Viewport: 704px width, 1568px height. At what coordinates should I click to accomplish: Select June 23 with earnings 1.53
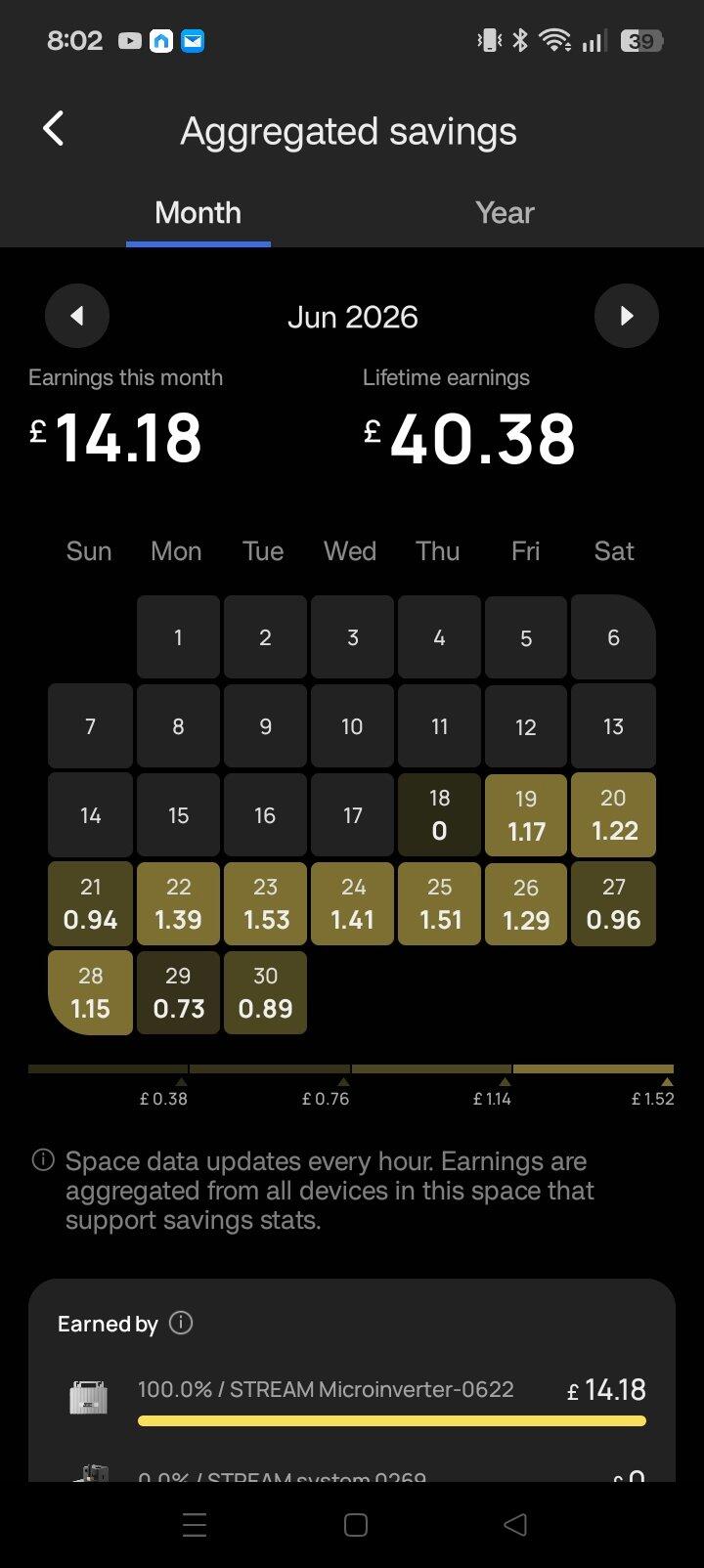pyautogui.click(x=265, y=904)
